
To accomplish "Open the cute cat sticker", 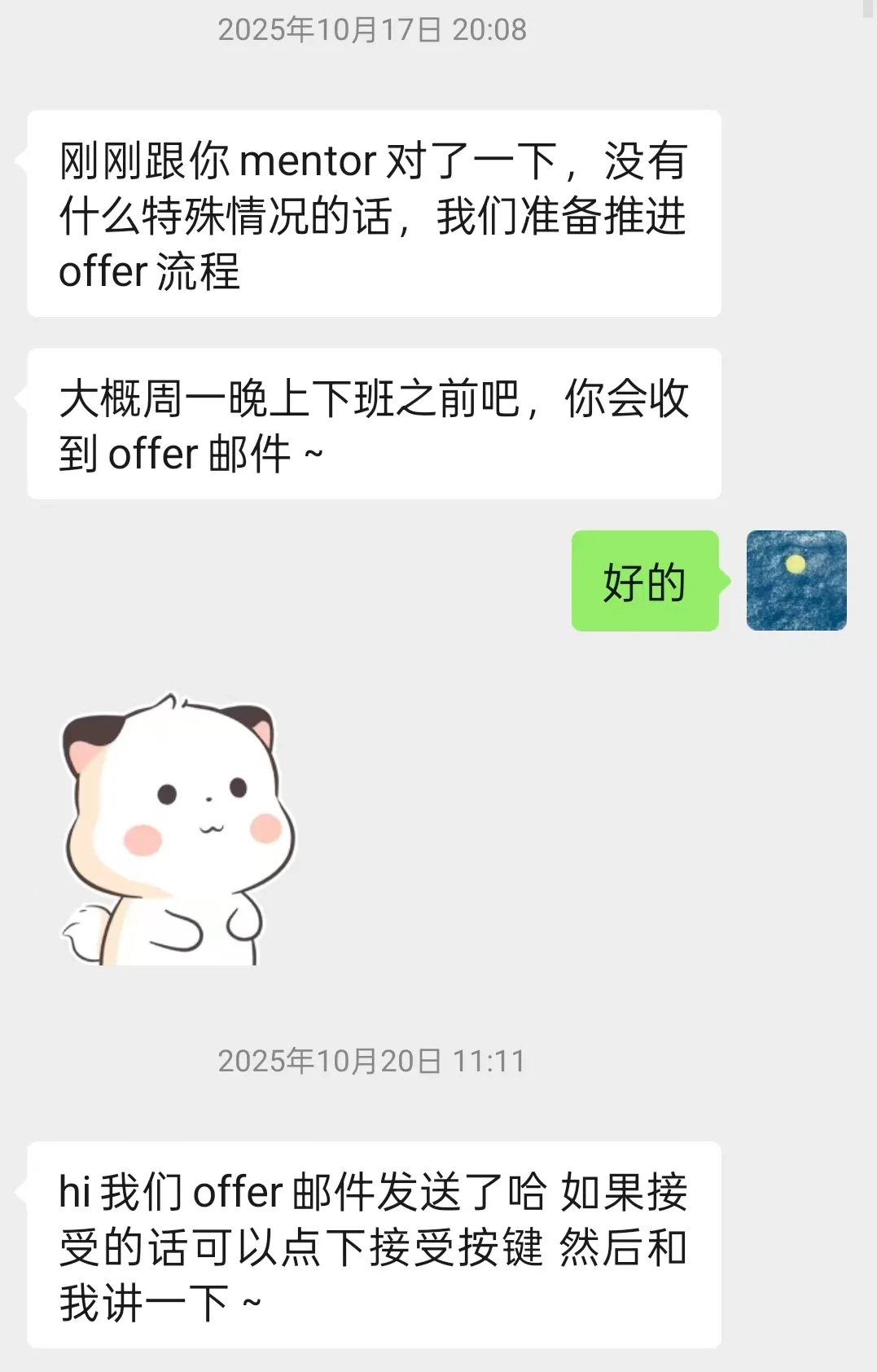I will 178,829.
